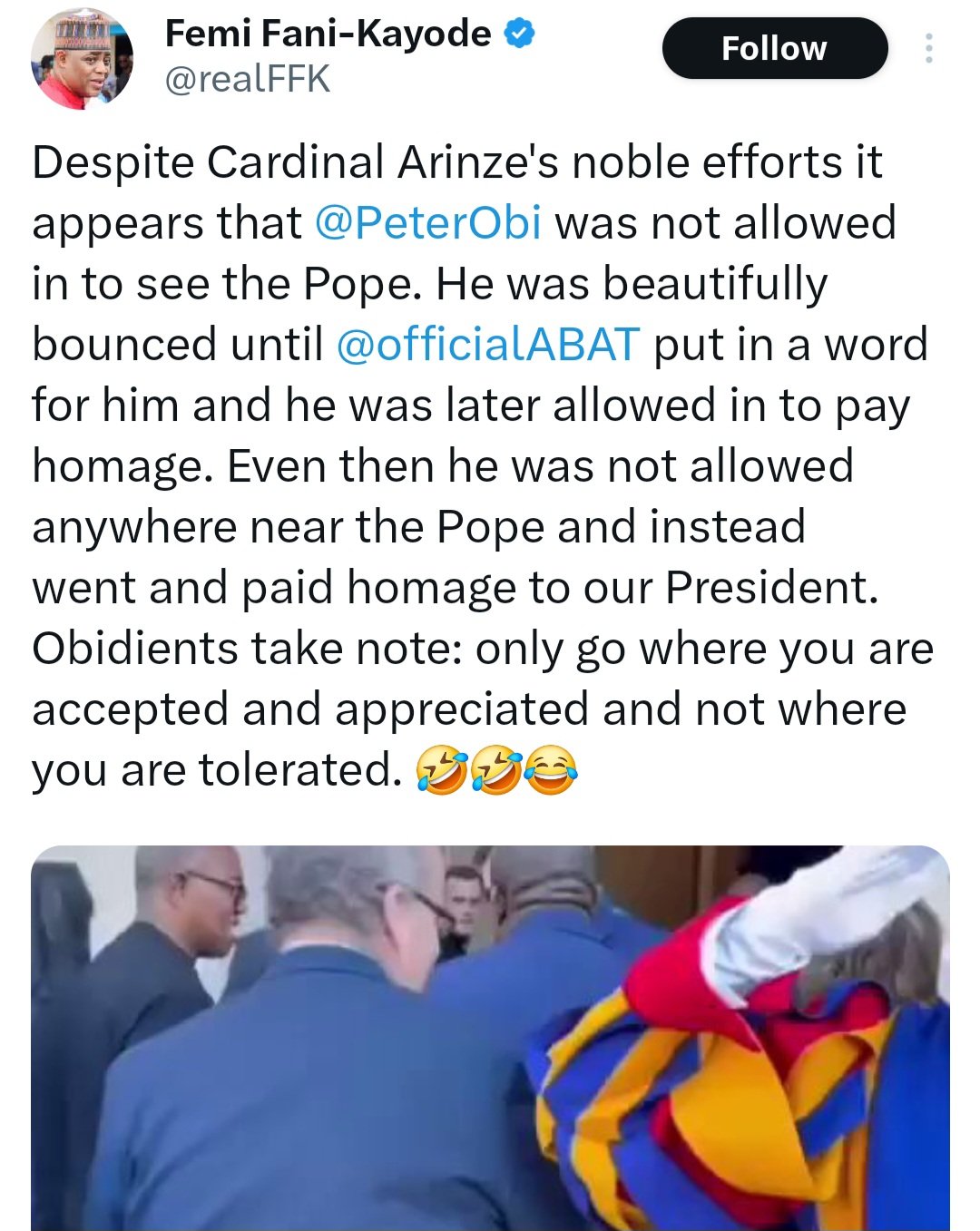This screenshot has width=980, height=1231.
Task: Open the tweet's three-dot overflow menu
Action: [928, 48]
